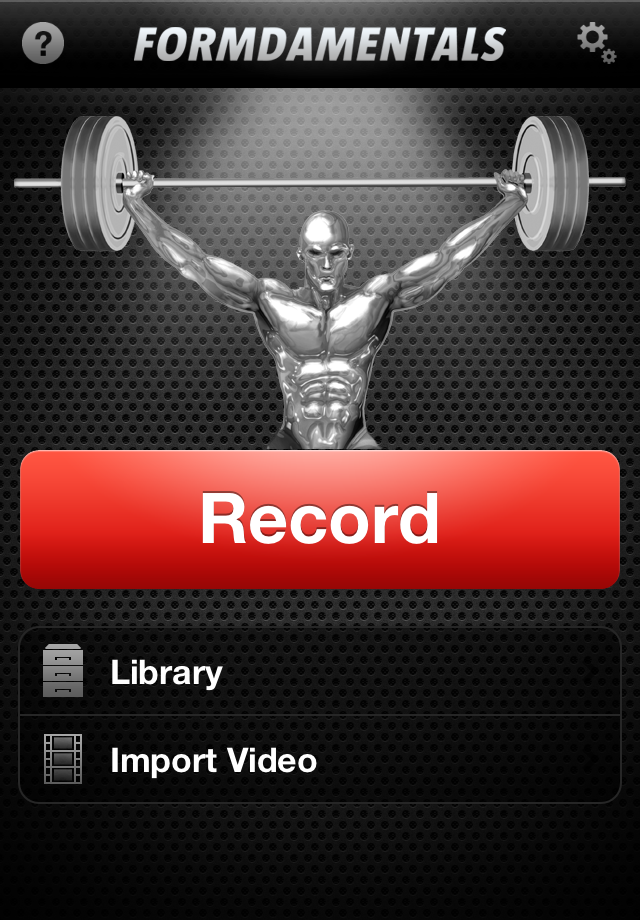Open the Library row
The image size is (640, 920).
[320, 672]
